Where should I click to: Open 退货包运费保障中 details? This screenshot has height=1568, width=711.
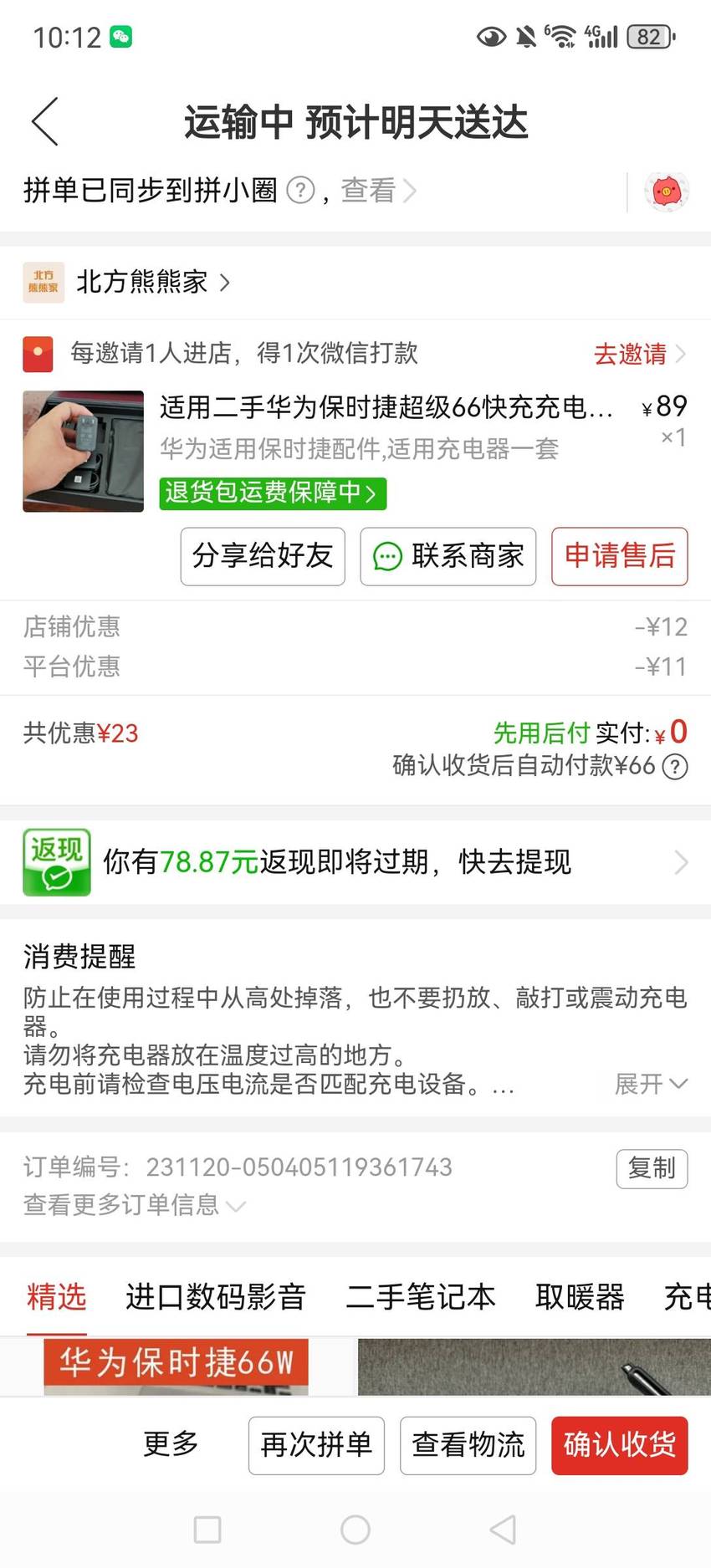[273, 493]
